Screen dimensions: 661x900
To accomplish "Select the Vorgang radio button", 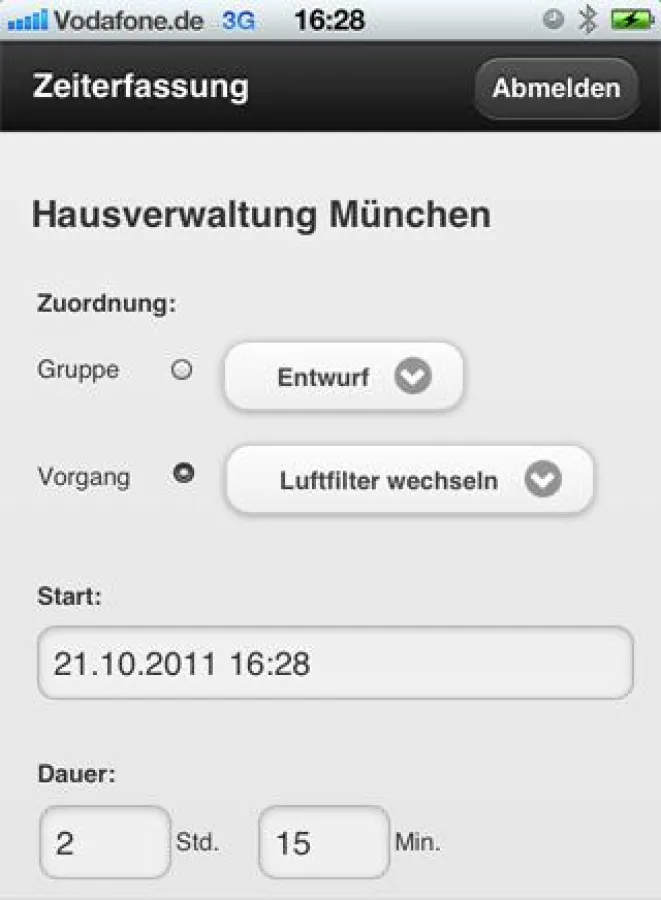I will point(184,474).
